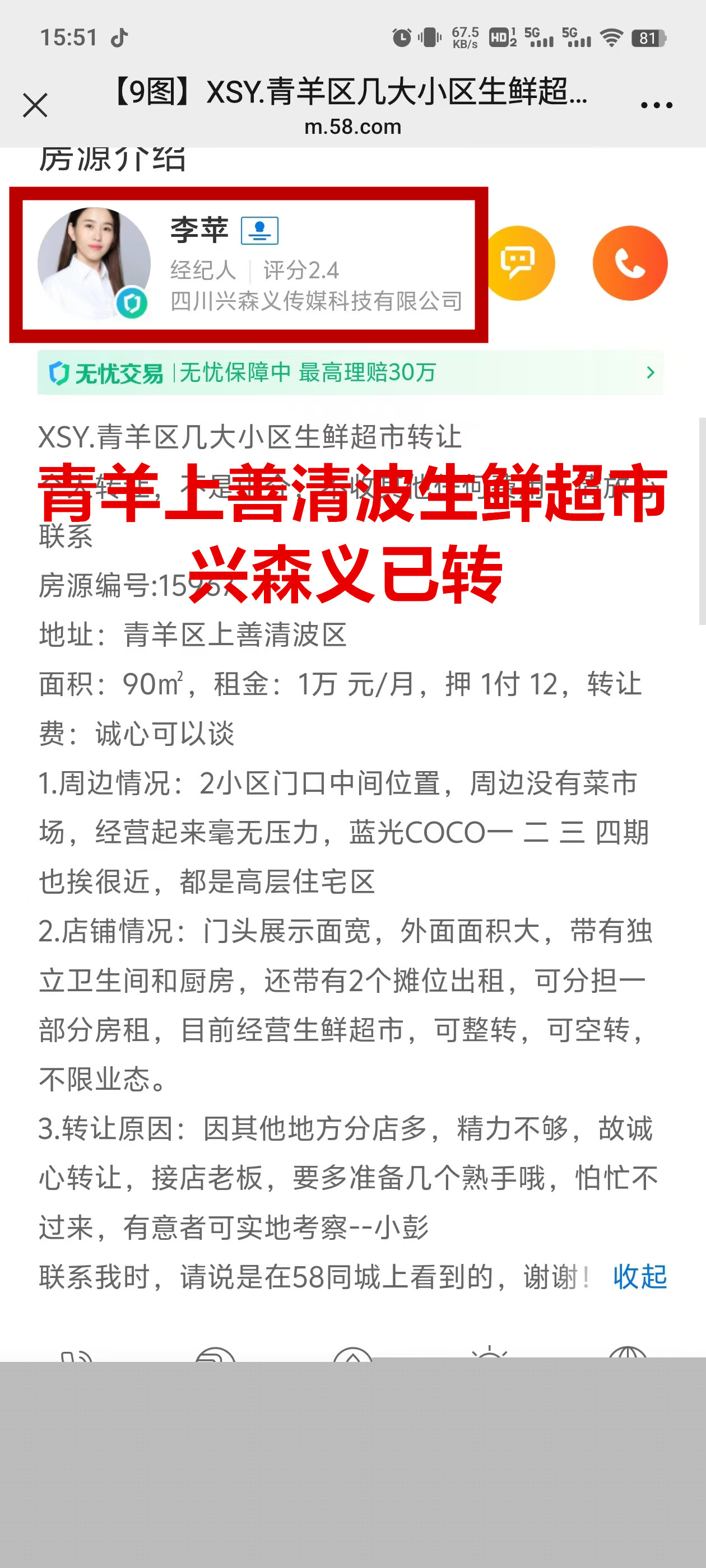Open the 无忧交易 guarantee banner
This screenshot has width=706, height=1568.
(x=350, y=372)
